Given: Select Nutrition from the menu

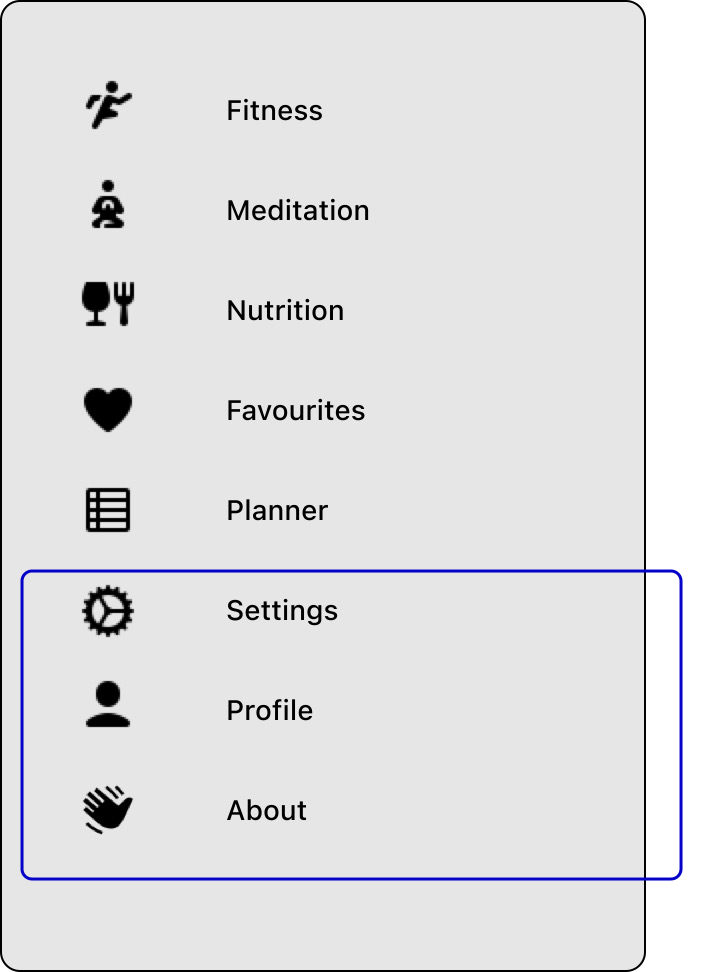Looking at the screenshot, I should pyautogui.click(x=285, y=310).
